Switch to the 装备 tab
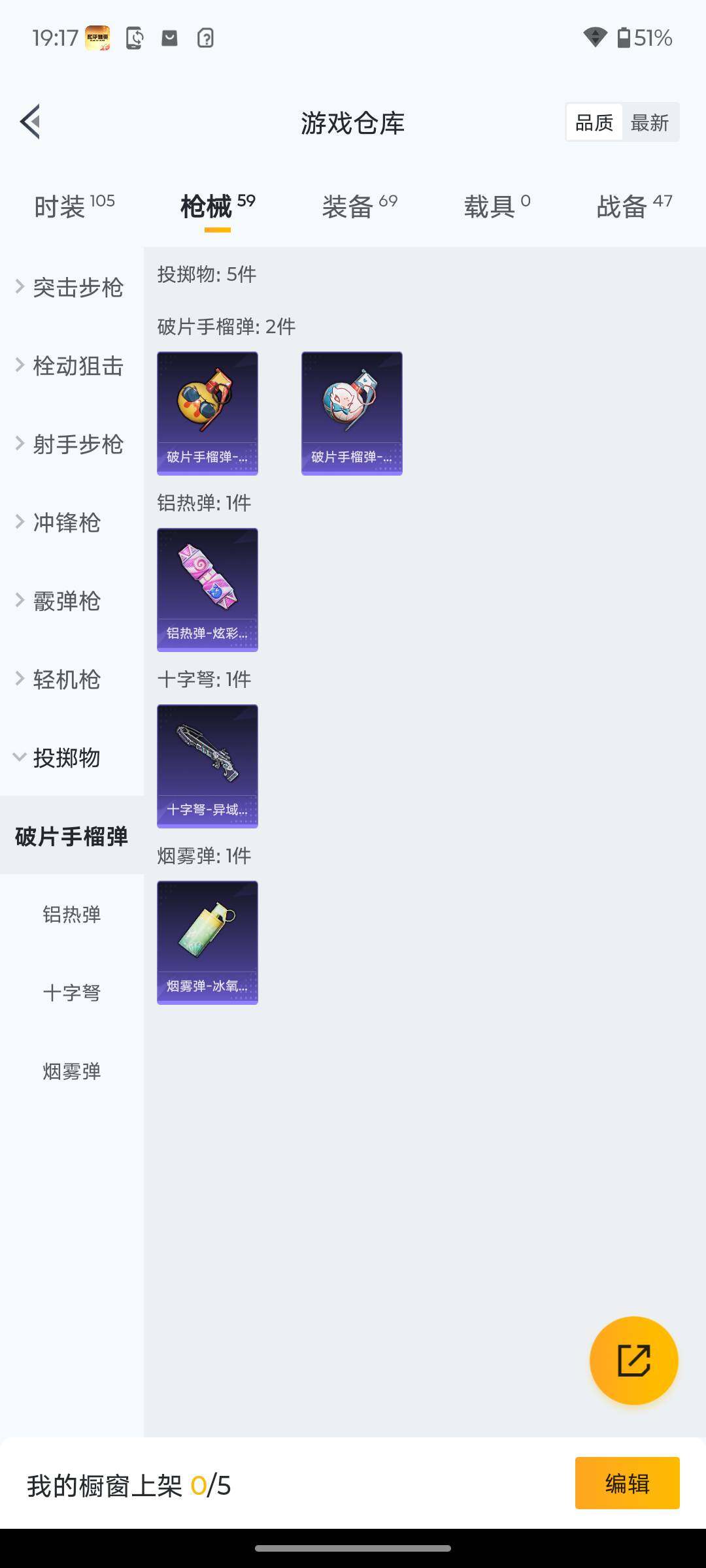The width and height of the screenshot is (706, 1568). (x=359, y=206)
